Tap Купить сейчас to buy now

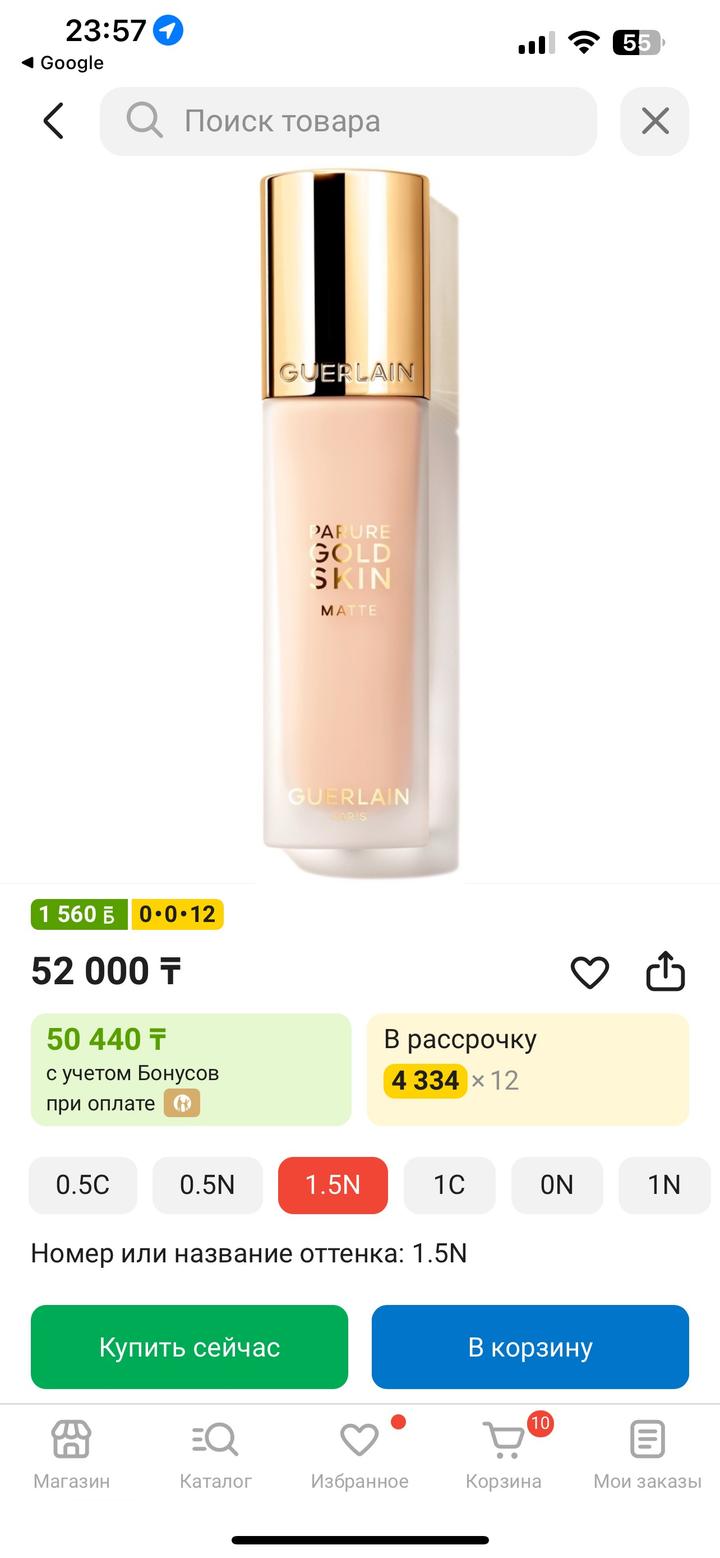point(189,1347)
